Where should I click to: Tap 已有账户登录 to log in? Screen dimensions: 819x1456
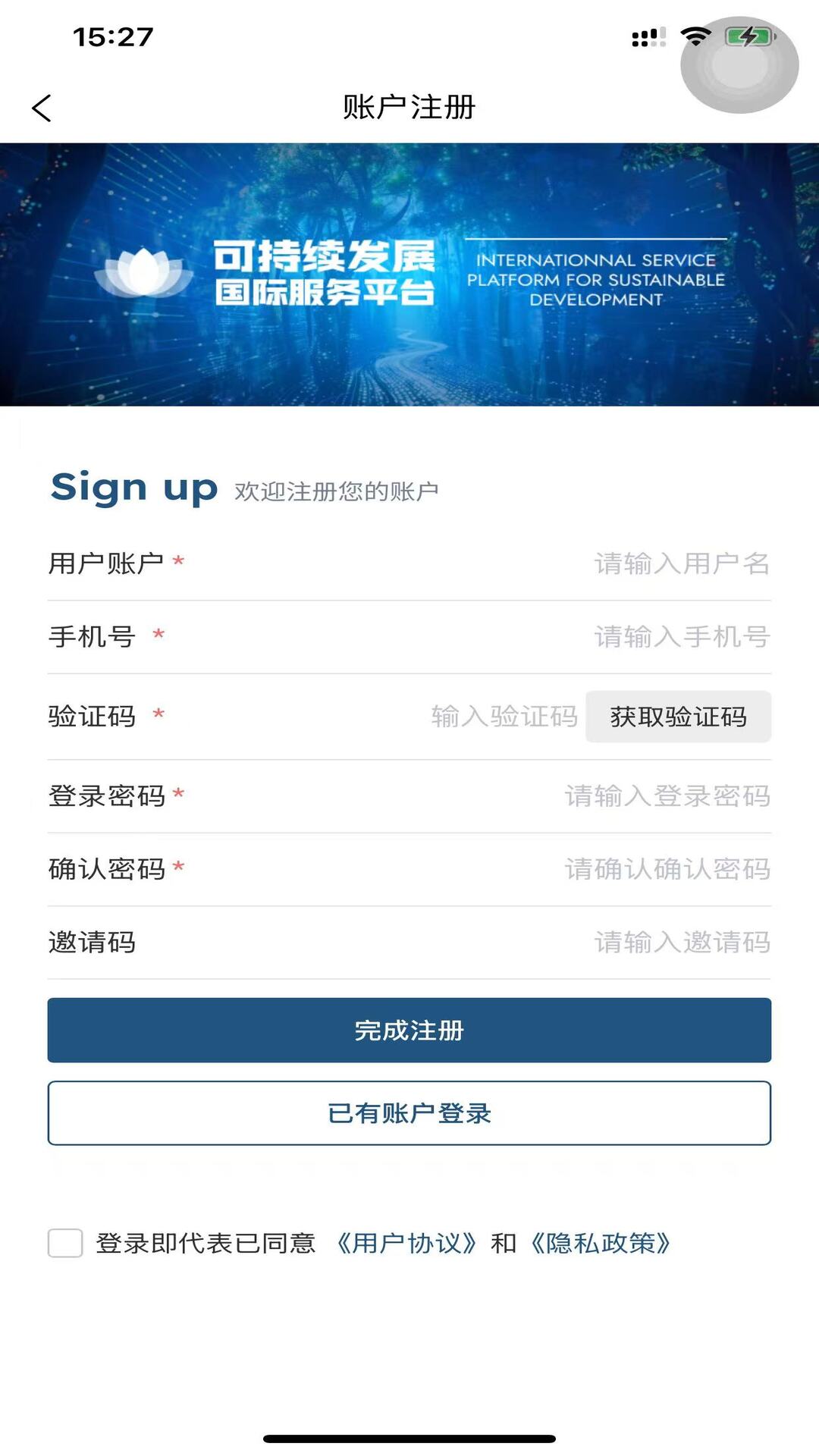pyautogui.click(x=409, y=1113)
